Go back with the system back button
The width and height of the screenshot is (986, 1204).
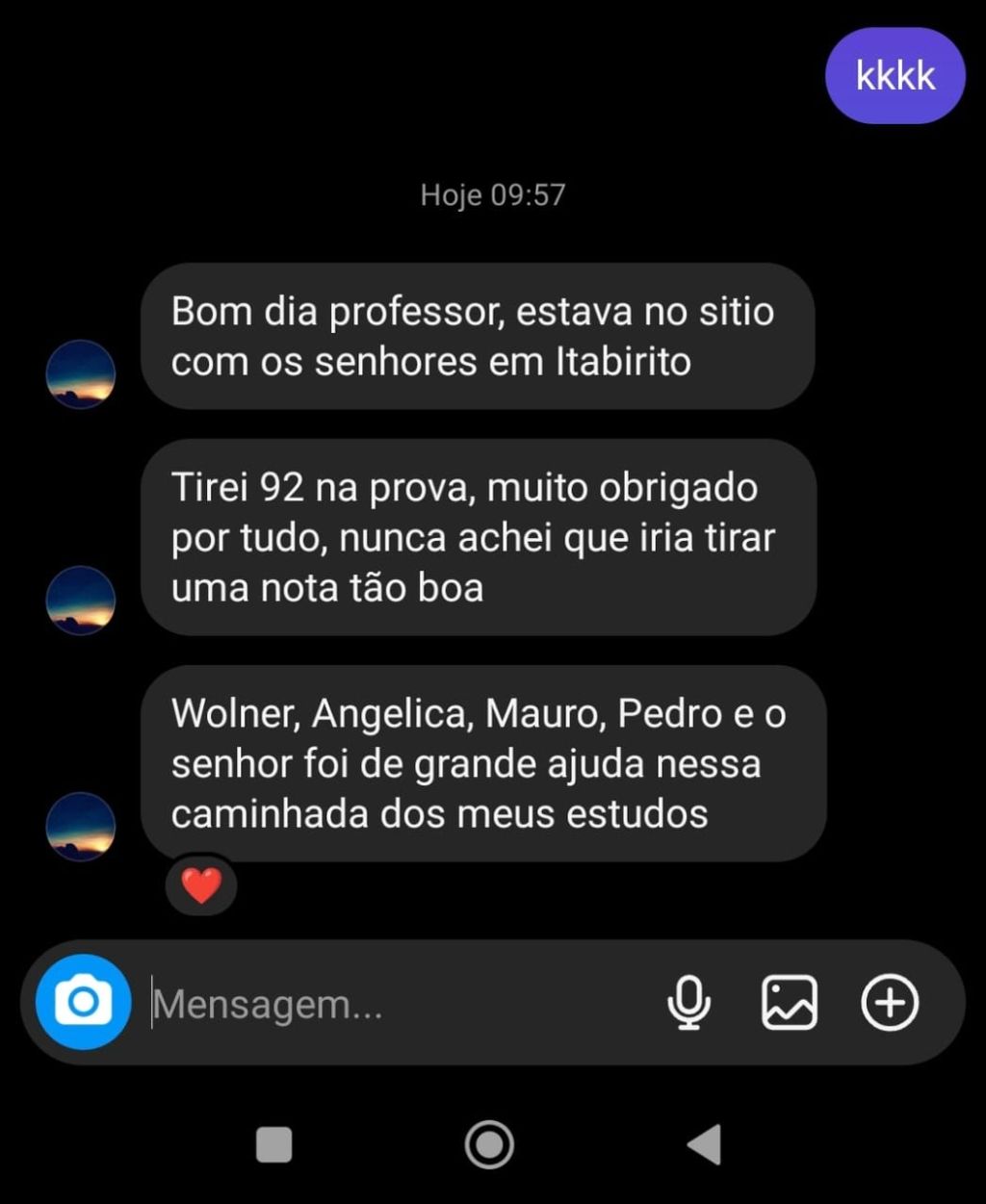pos(705,1145)
